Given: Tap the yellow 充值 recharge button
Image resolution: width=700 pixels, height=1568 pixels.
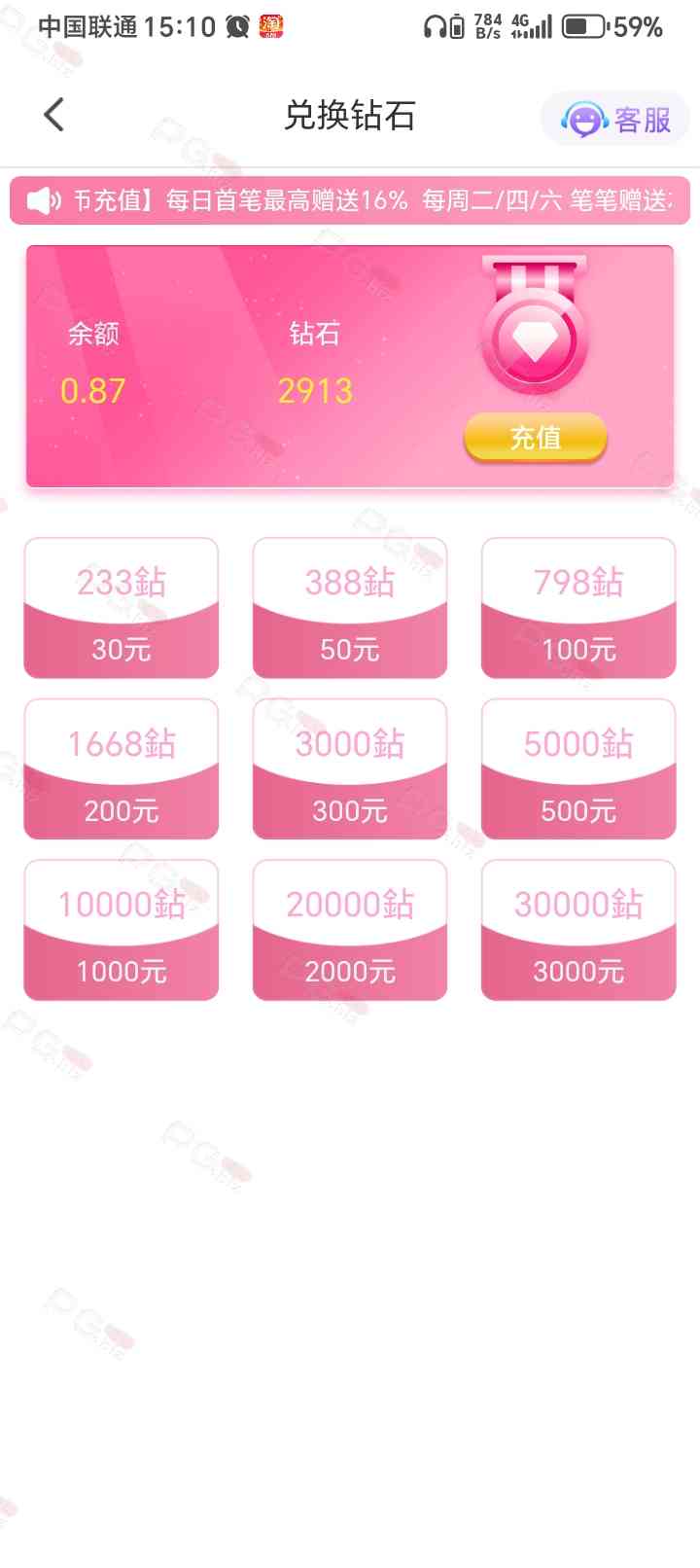Looking at the screenshot, I should 536,438.
